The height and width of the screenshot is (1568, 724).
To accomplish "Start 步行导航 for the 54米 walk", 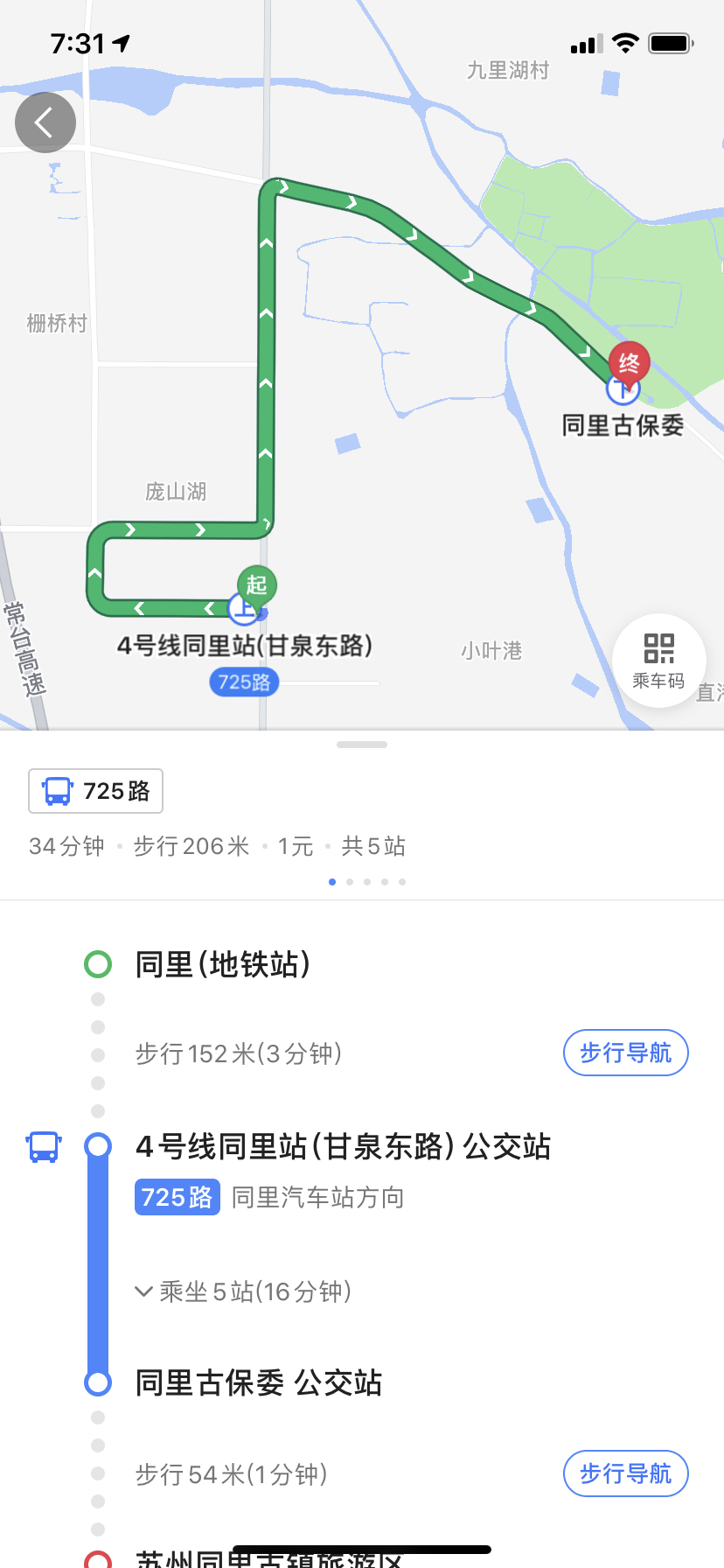I will click(x=625, y=1474).
